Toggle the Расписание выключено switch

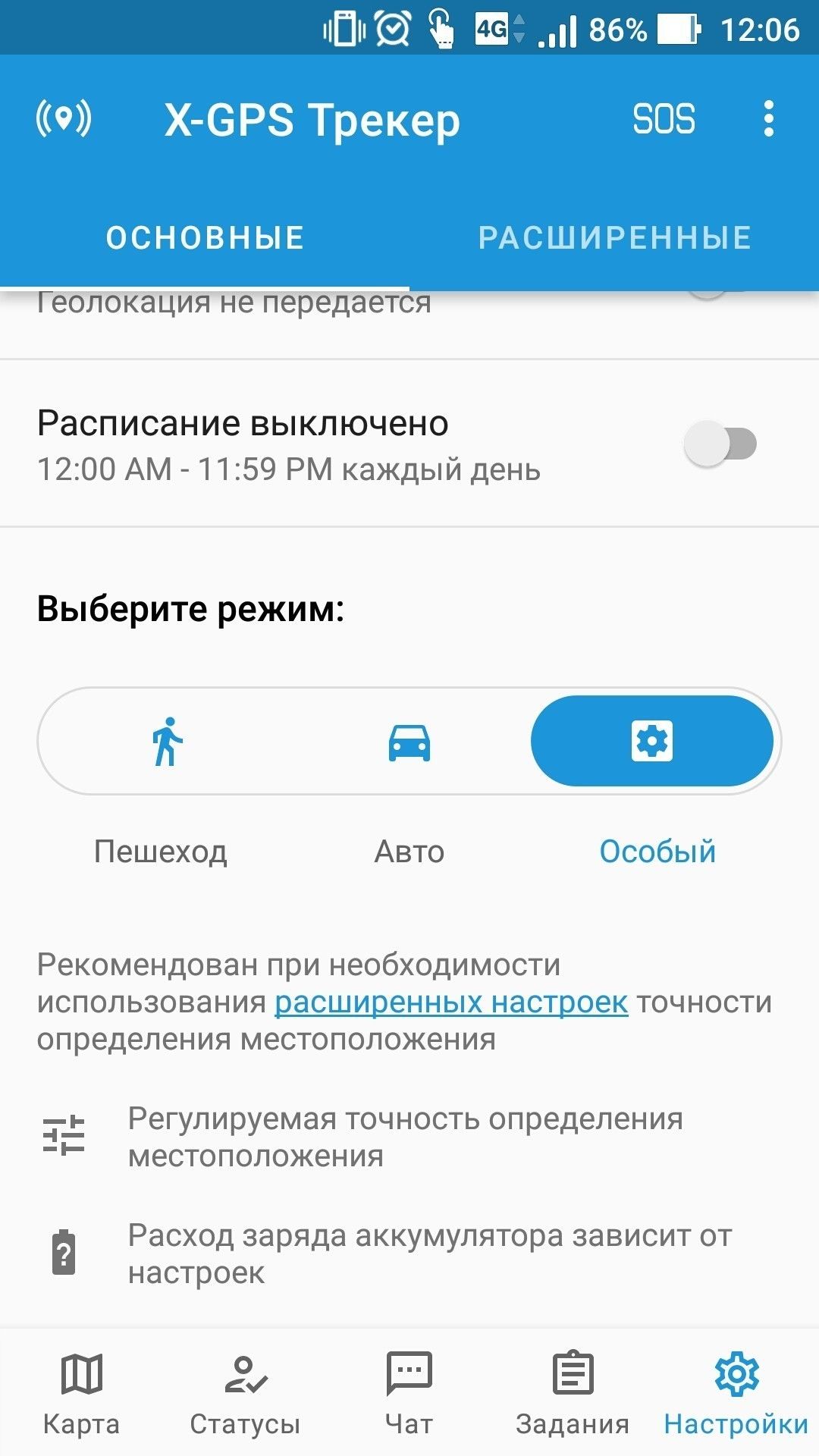[x=720, y=444]
